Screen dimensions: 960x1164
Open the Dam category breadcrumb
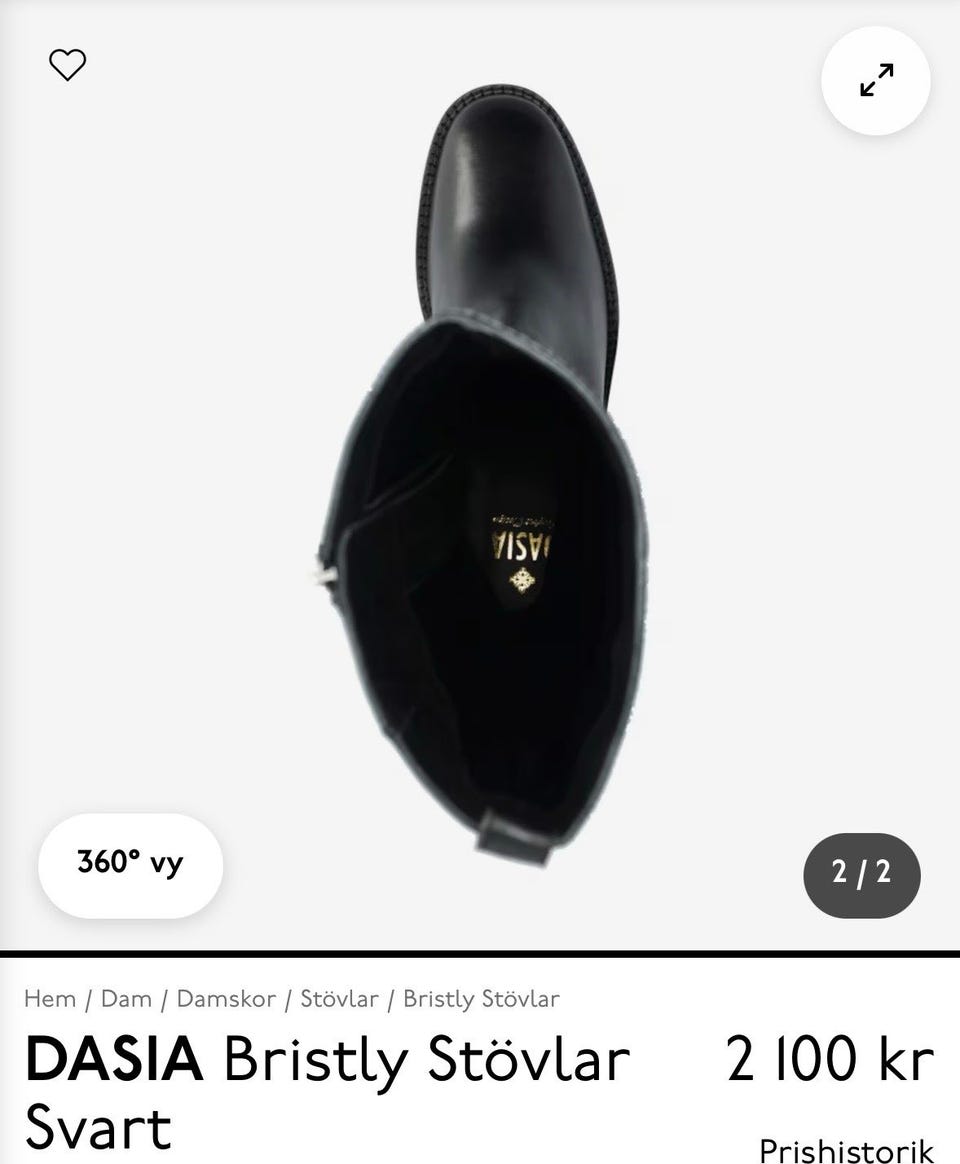pos(126,999)
